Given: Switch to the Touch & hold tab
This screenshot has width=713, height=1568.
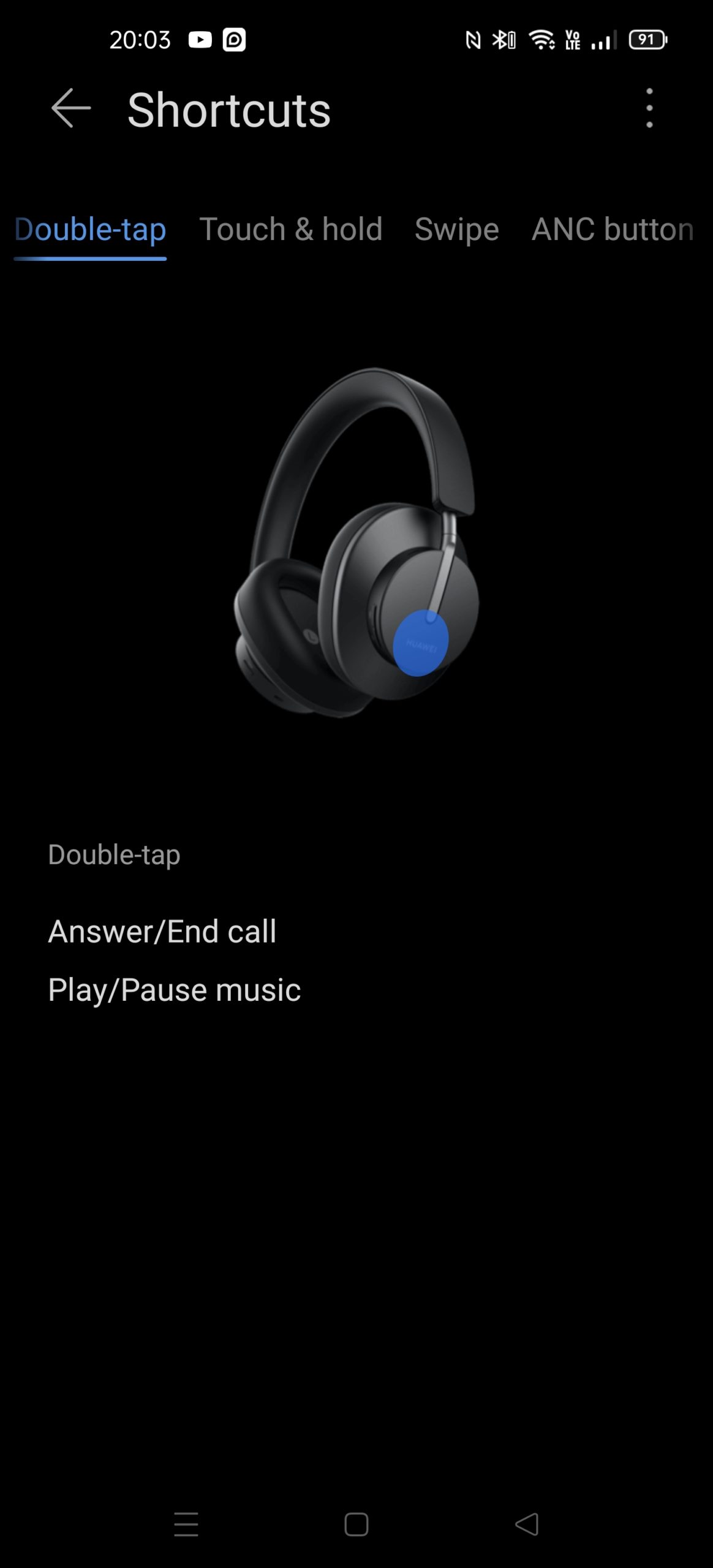Looking at the screenshot, I should pyautogui.click(x=291, y=230).
